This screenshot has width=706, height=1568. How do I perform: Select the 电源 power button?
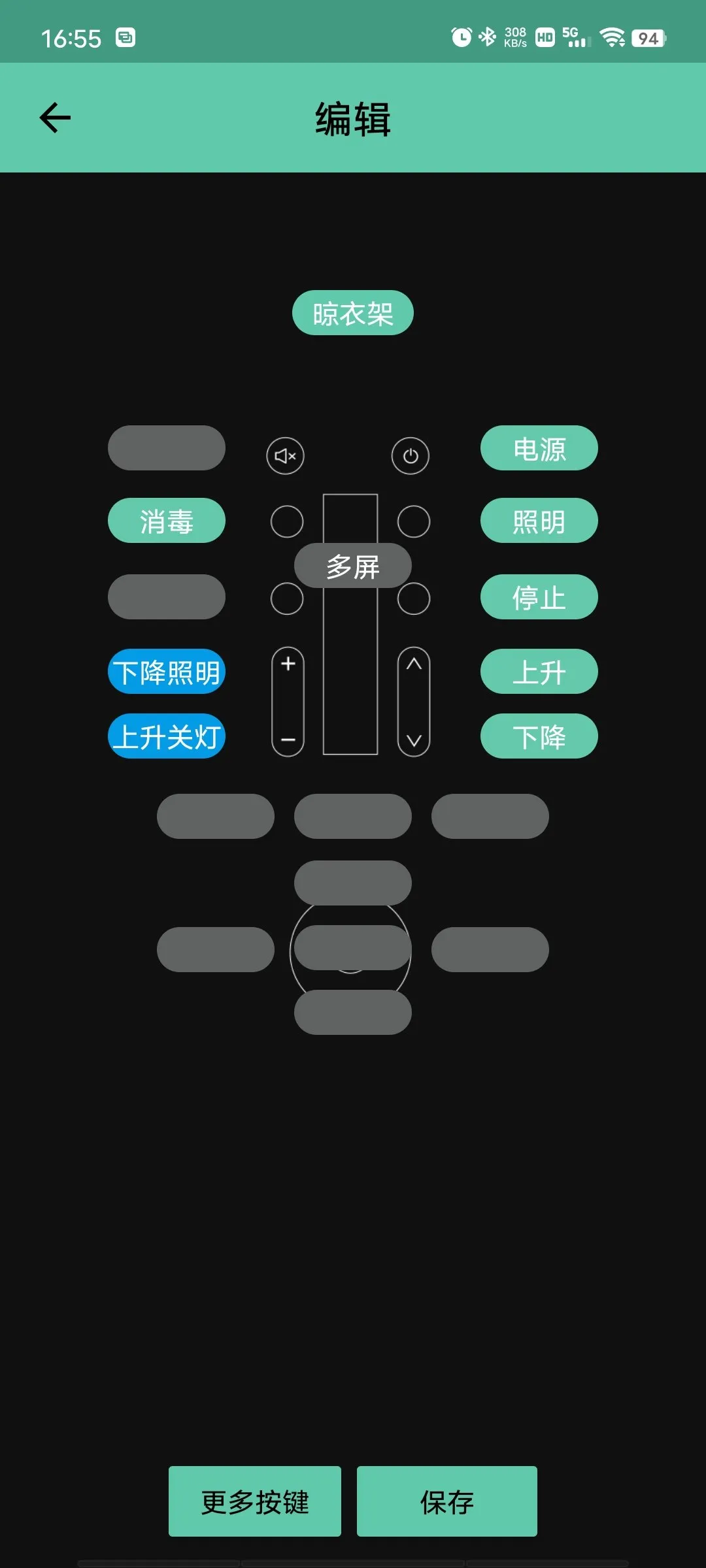point(539,448)
